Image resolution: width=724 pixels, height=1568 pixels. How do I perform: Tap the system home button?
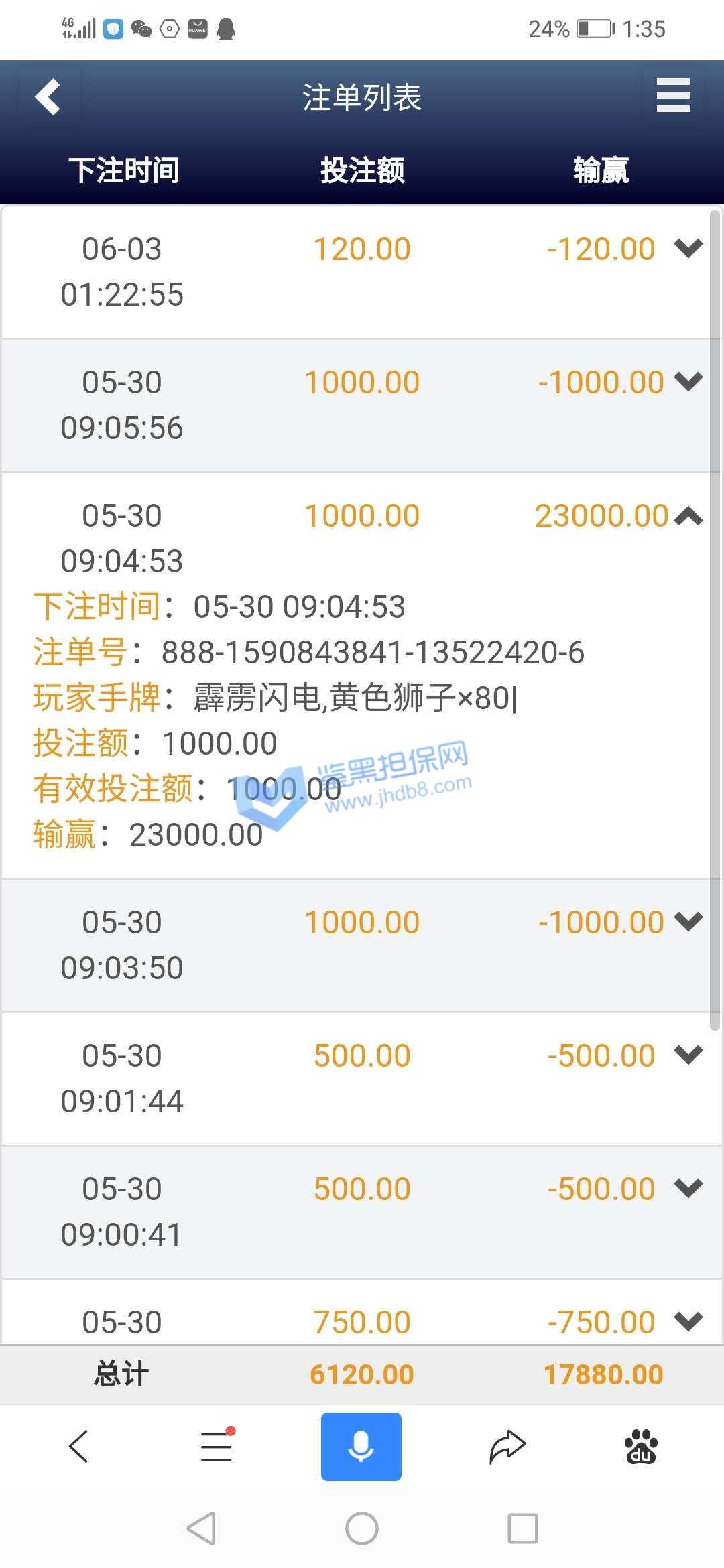[x=362, y=1528]
